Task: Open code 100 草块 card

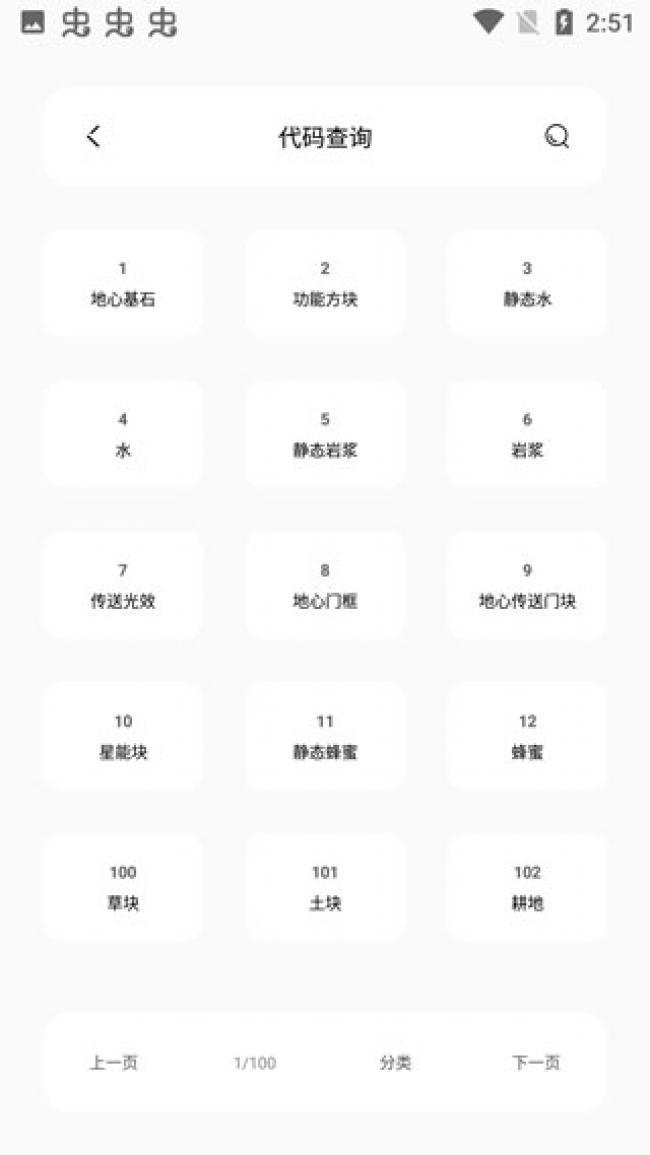Action: tap(123, 888)
